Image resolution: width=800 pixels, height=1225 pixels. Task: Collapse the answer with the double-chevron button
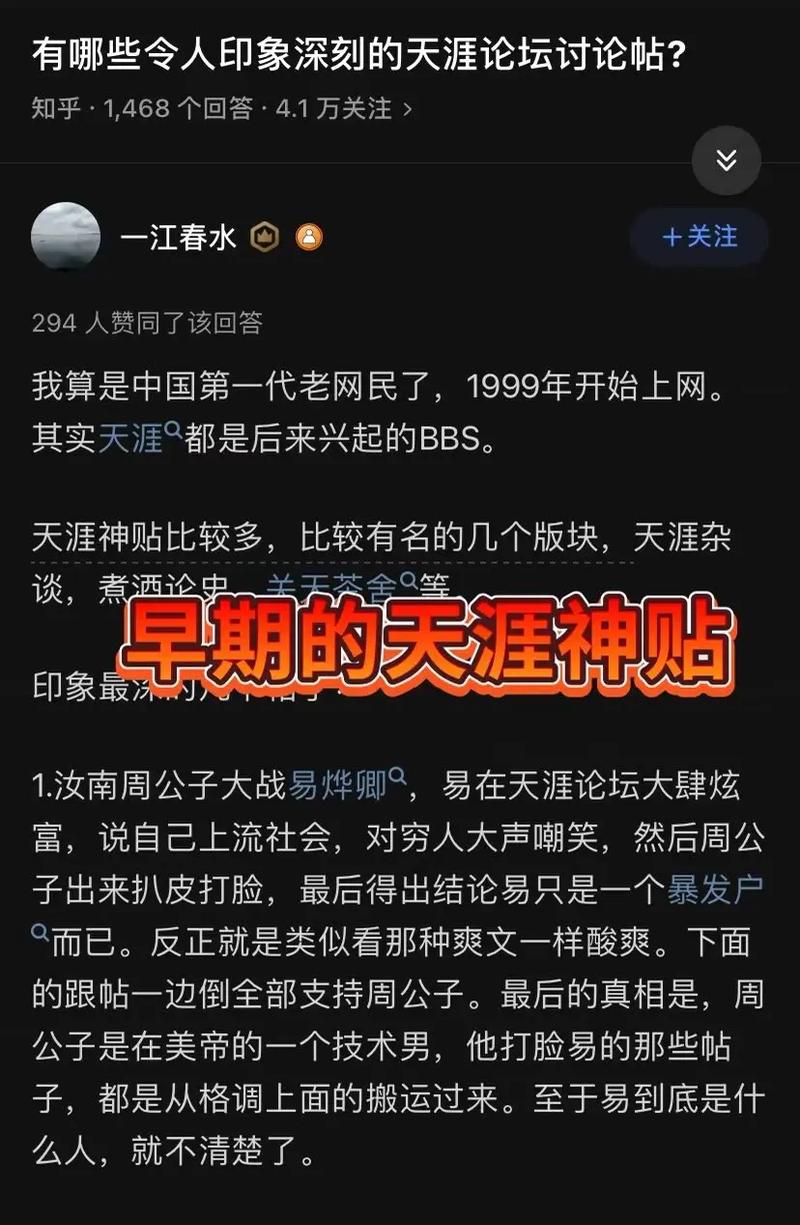pos(727,162)
